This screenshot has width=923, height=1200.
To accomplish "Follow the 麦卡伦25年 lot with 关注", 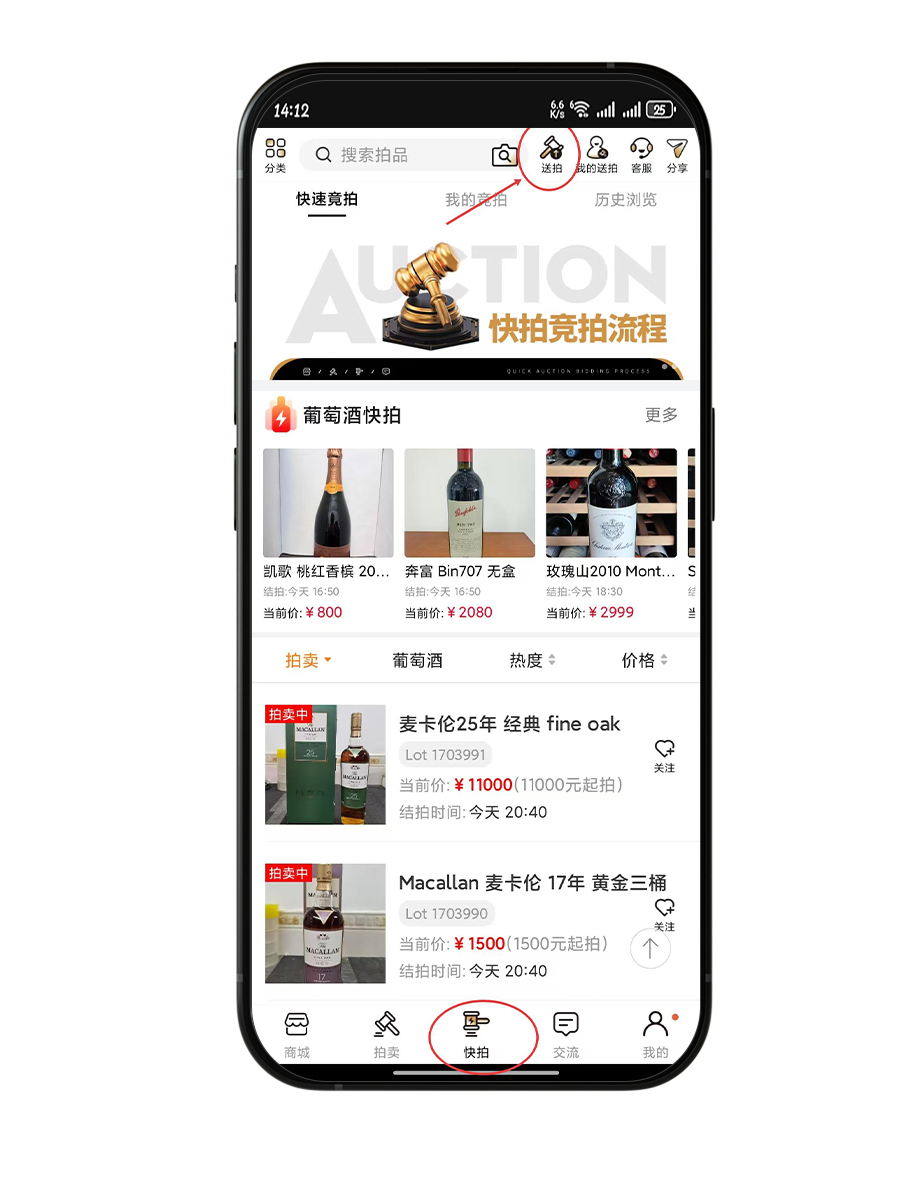I will click(665, 755).
